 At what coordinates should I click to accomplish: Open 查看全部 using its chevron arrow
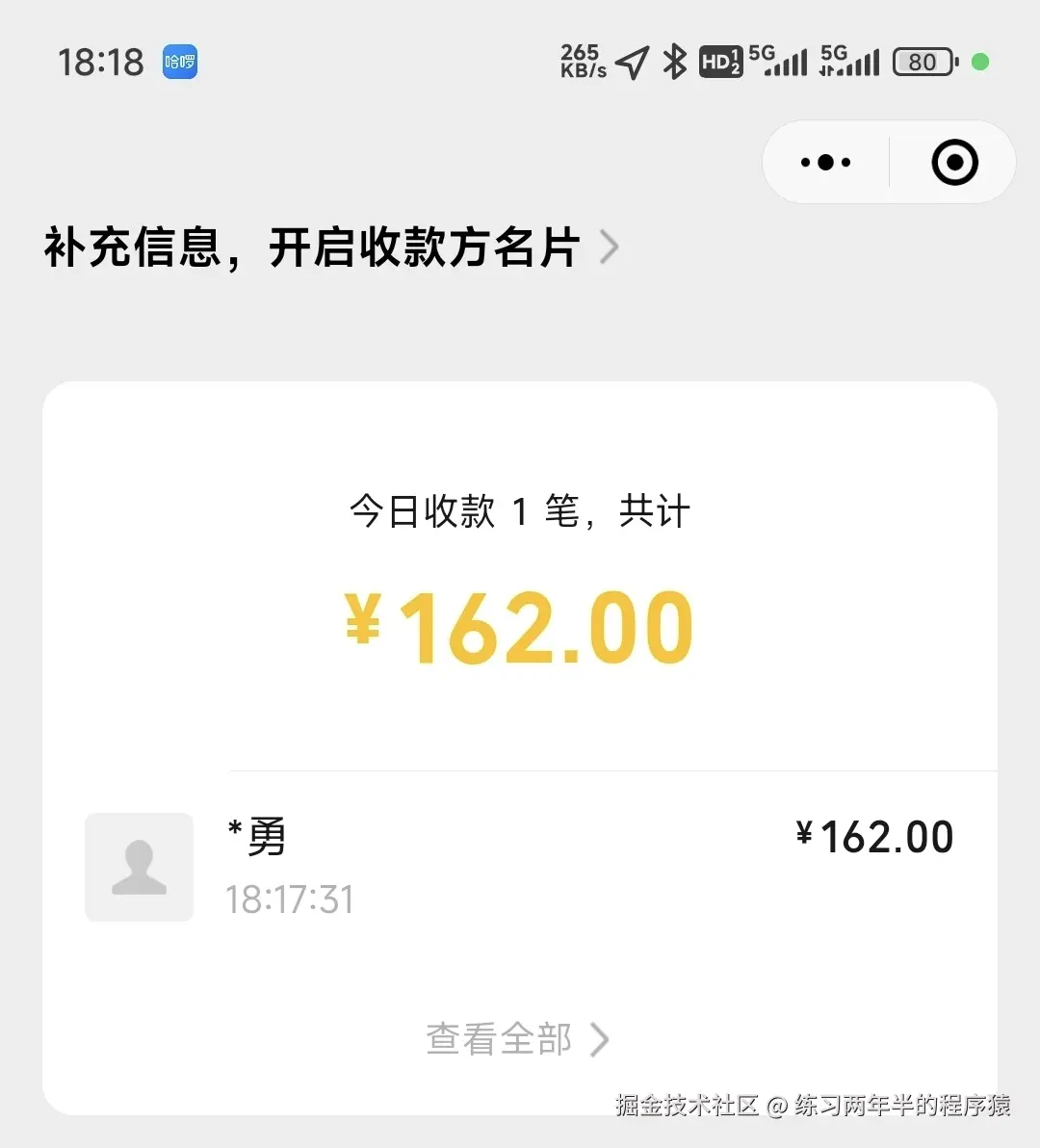coord(603,1039)
